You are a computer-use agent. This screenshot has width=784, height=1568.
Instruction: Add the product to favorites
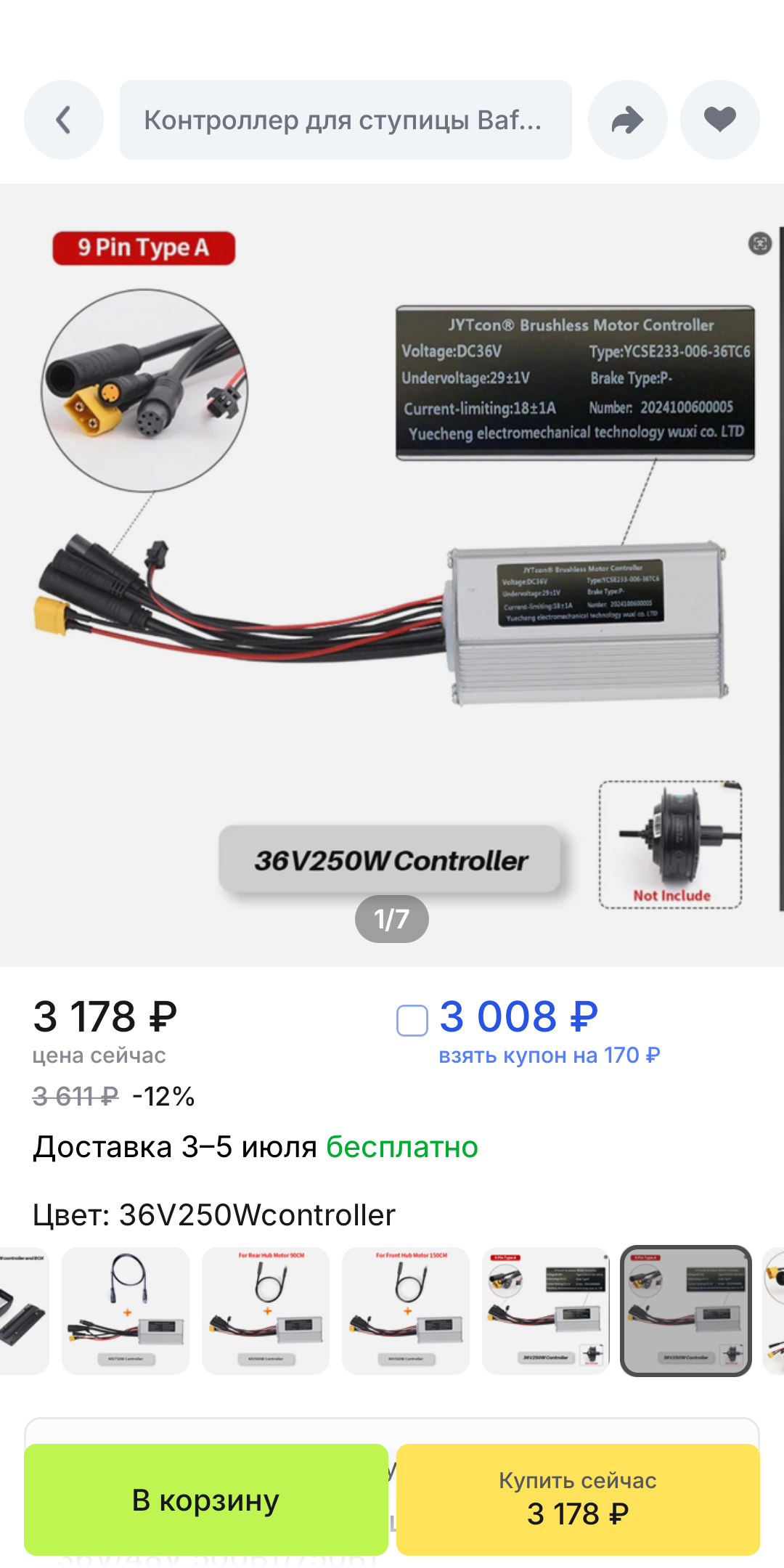(x=719, y=120)
